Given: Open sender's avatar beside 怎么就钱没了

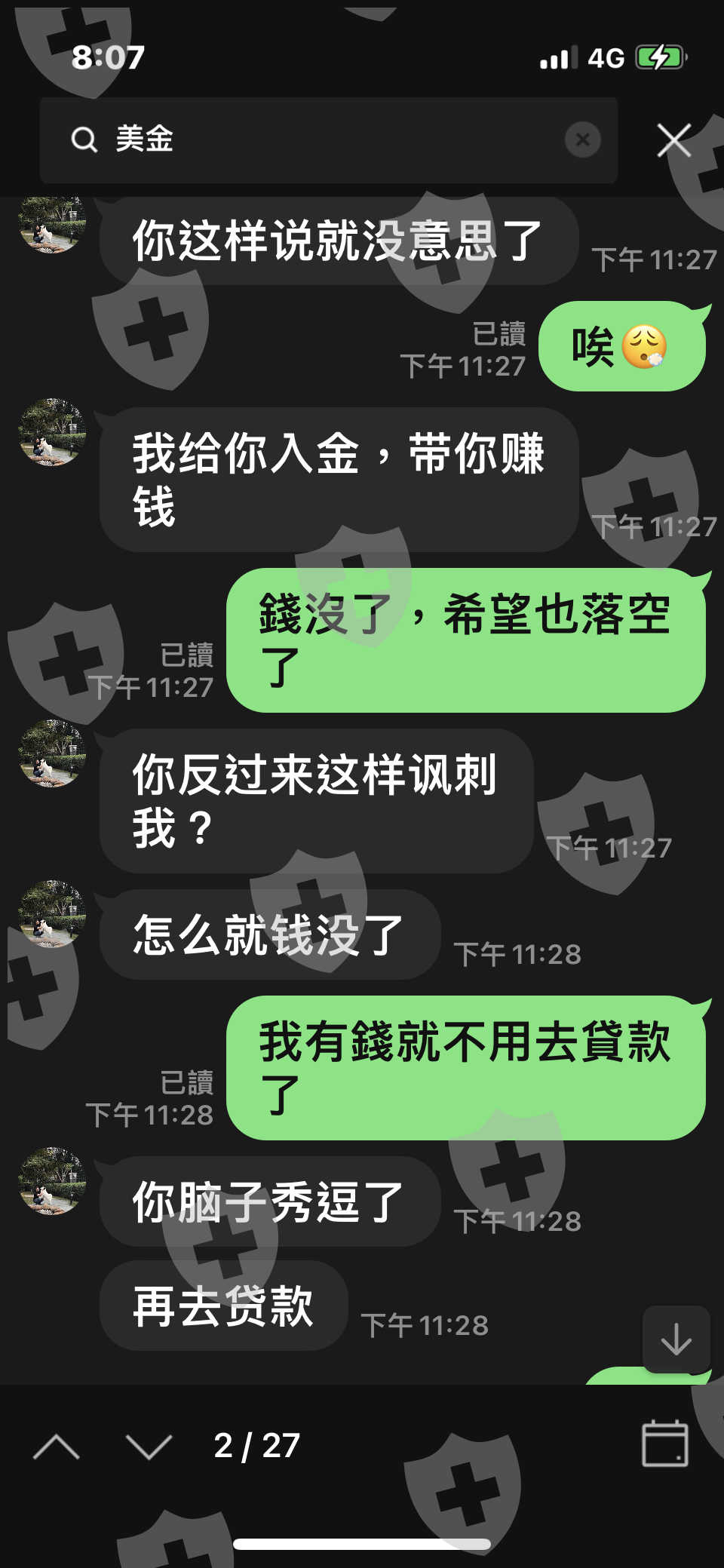Looking at the screenshot, I should 52,913.
